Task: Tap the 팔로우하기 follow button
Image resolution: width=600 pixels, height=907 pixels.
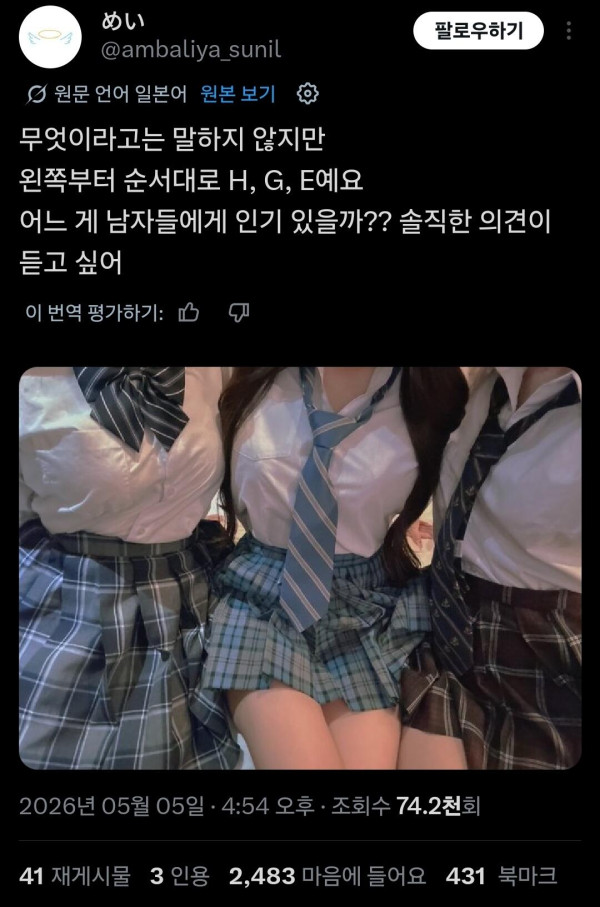Action: point(478,31)
